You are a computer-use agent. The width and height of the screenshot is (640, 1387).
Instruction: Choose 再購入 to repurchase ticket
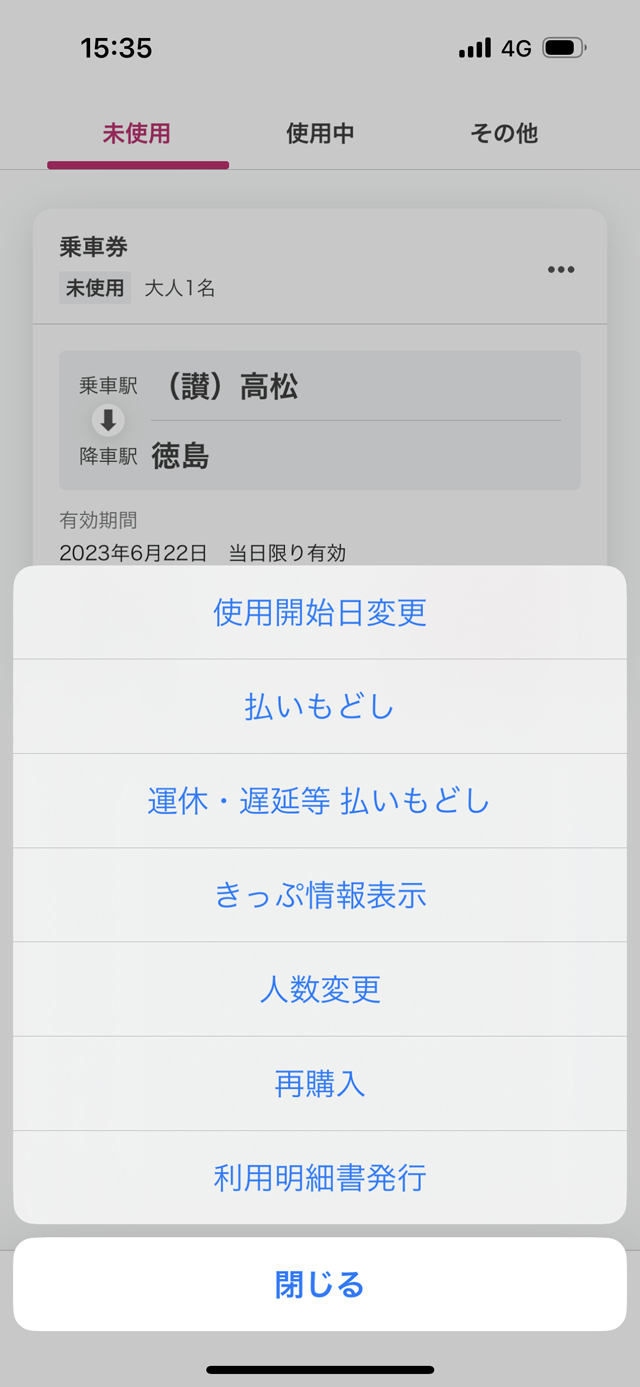(x=320, y=1084)
